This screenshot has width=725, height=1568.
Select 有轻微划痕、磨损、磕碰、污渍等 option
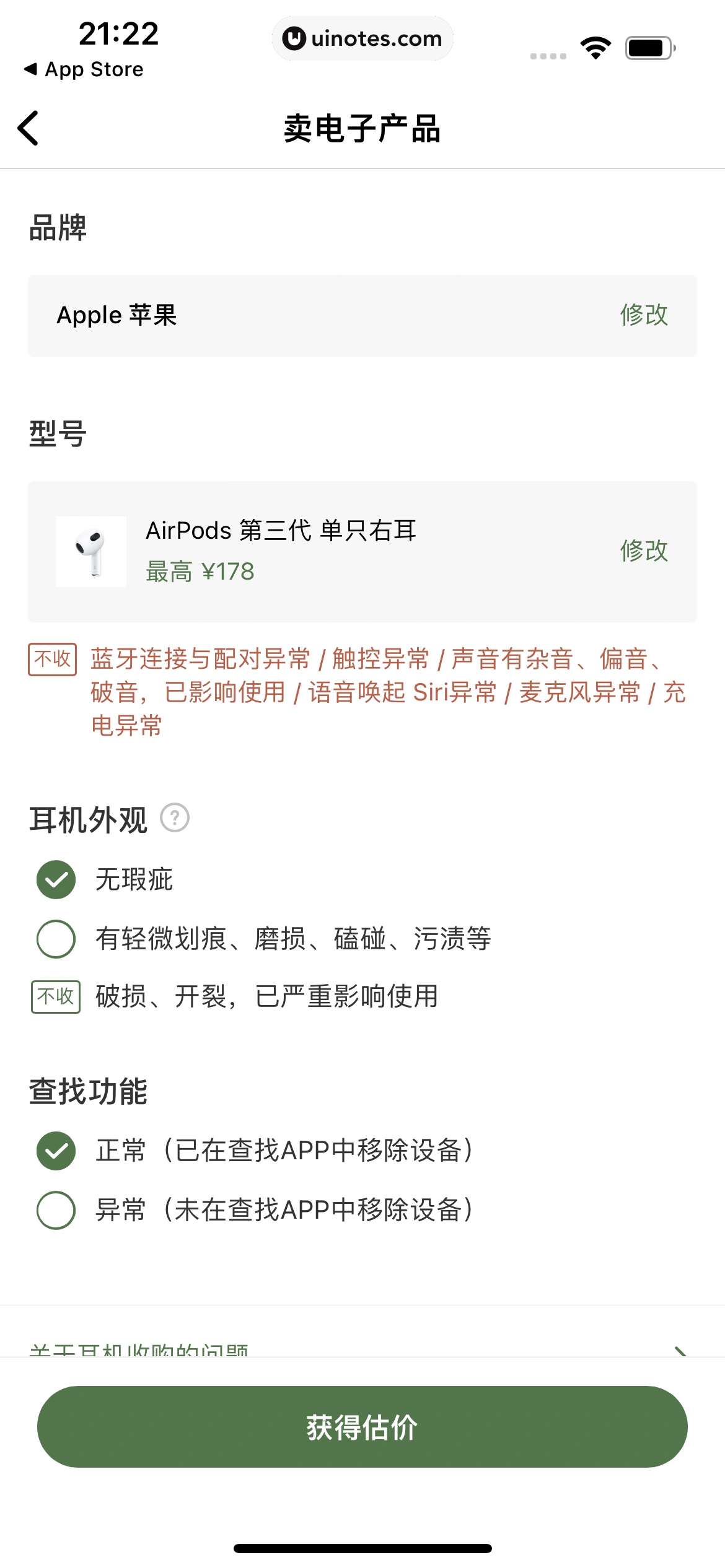pyautogui.click(x=55, y=938)
